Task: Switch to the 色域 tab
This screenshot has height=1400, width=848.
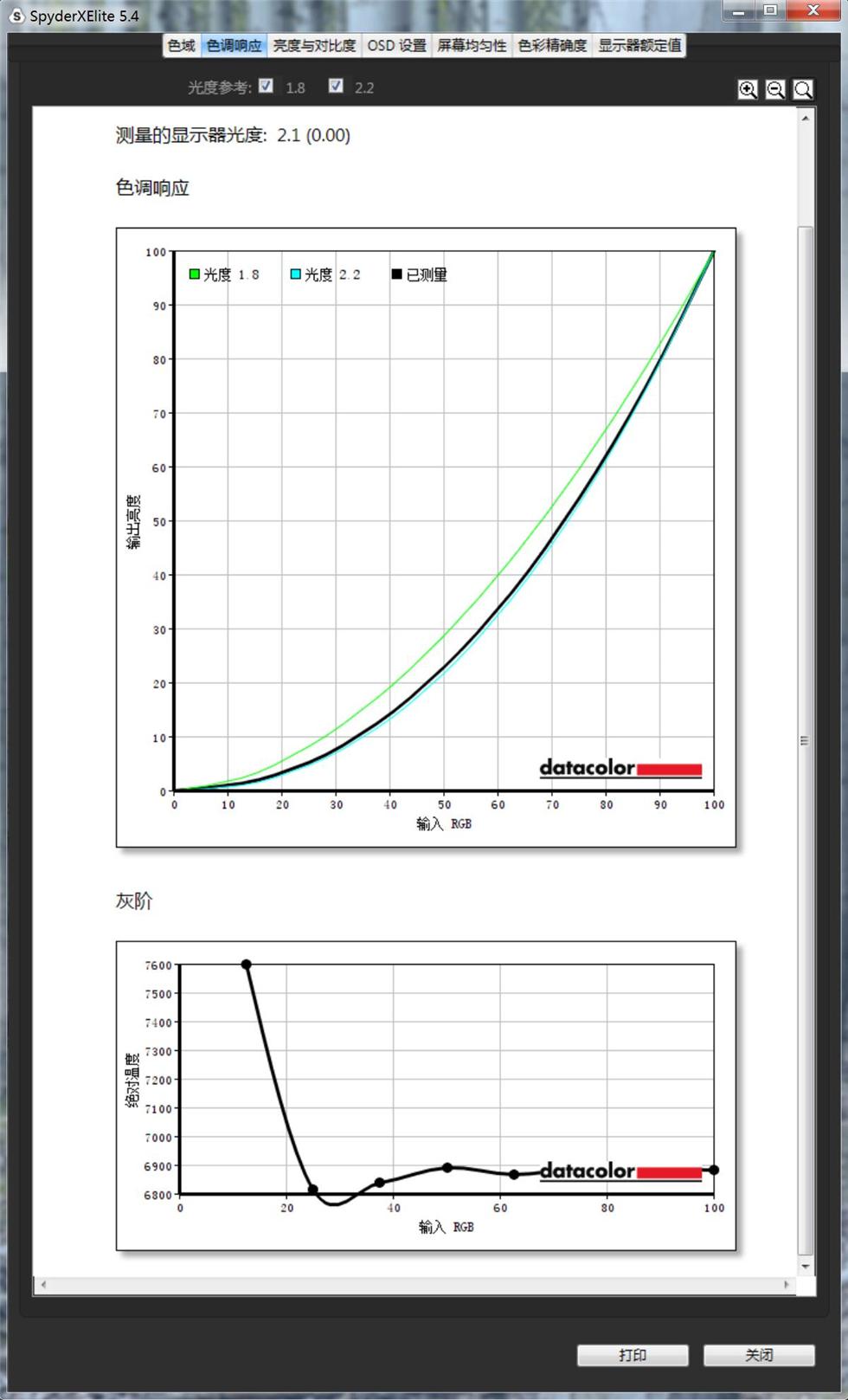Action: coord(182,46)
